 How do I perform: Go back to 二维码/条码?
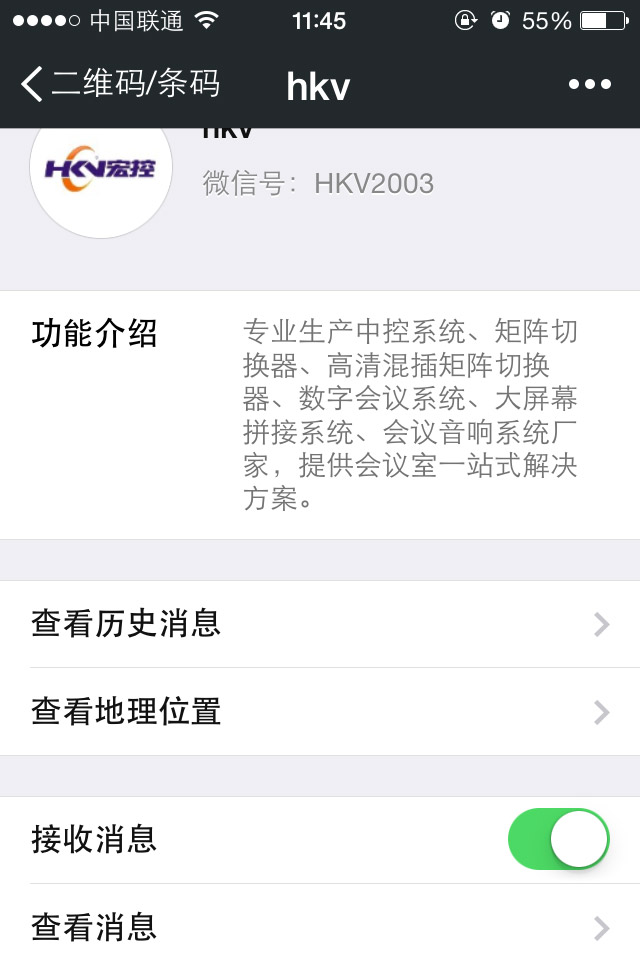point(120,84)
